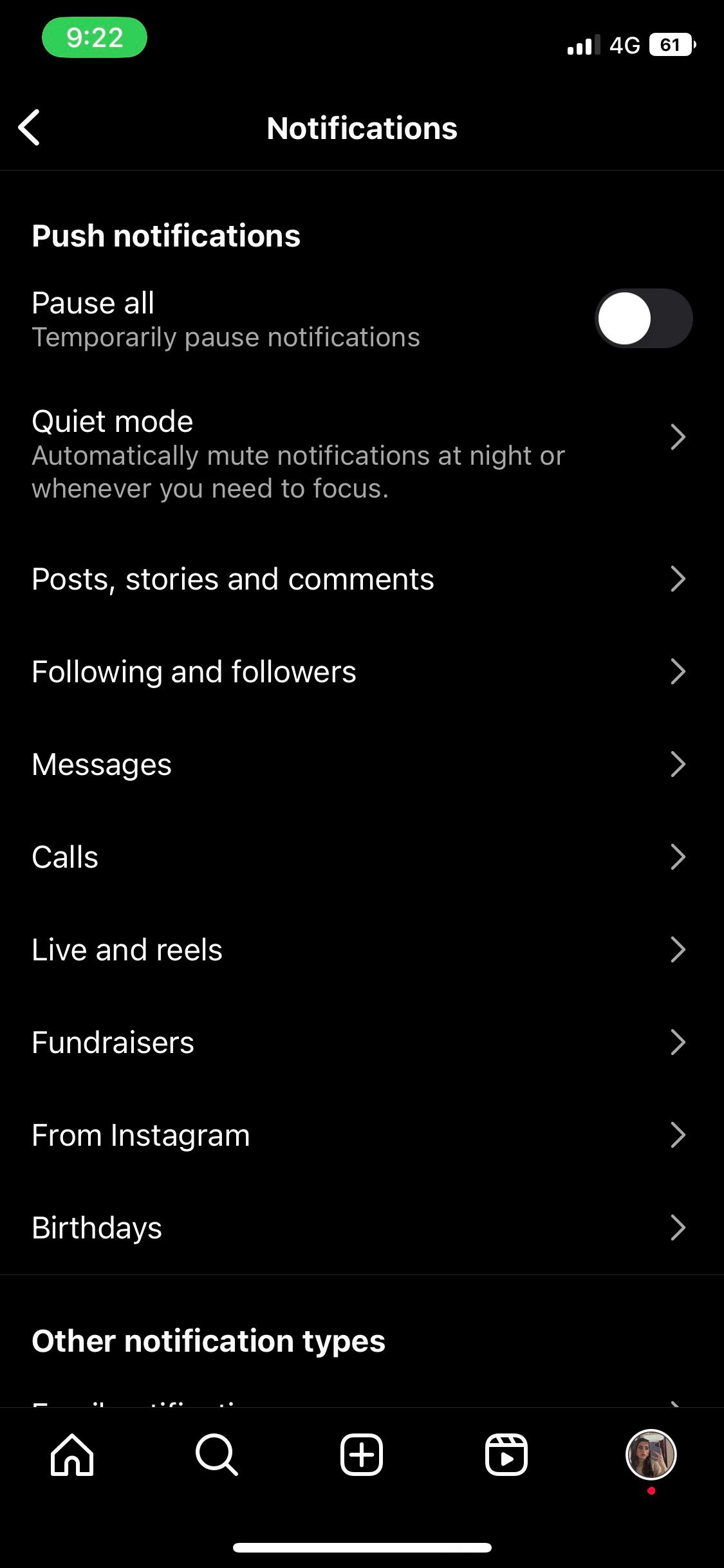This screenshot has height=1568, width=724.
Task: Open the Reels icon
Action: (x=506, y=1455)
